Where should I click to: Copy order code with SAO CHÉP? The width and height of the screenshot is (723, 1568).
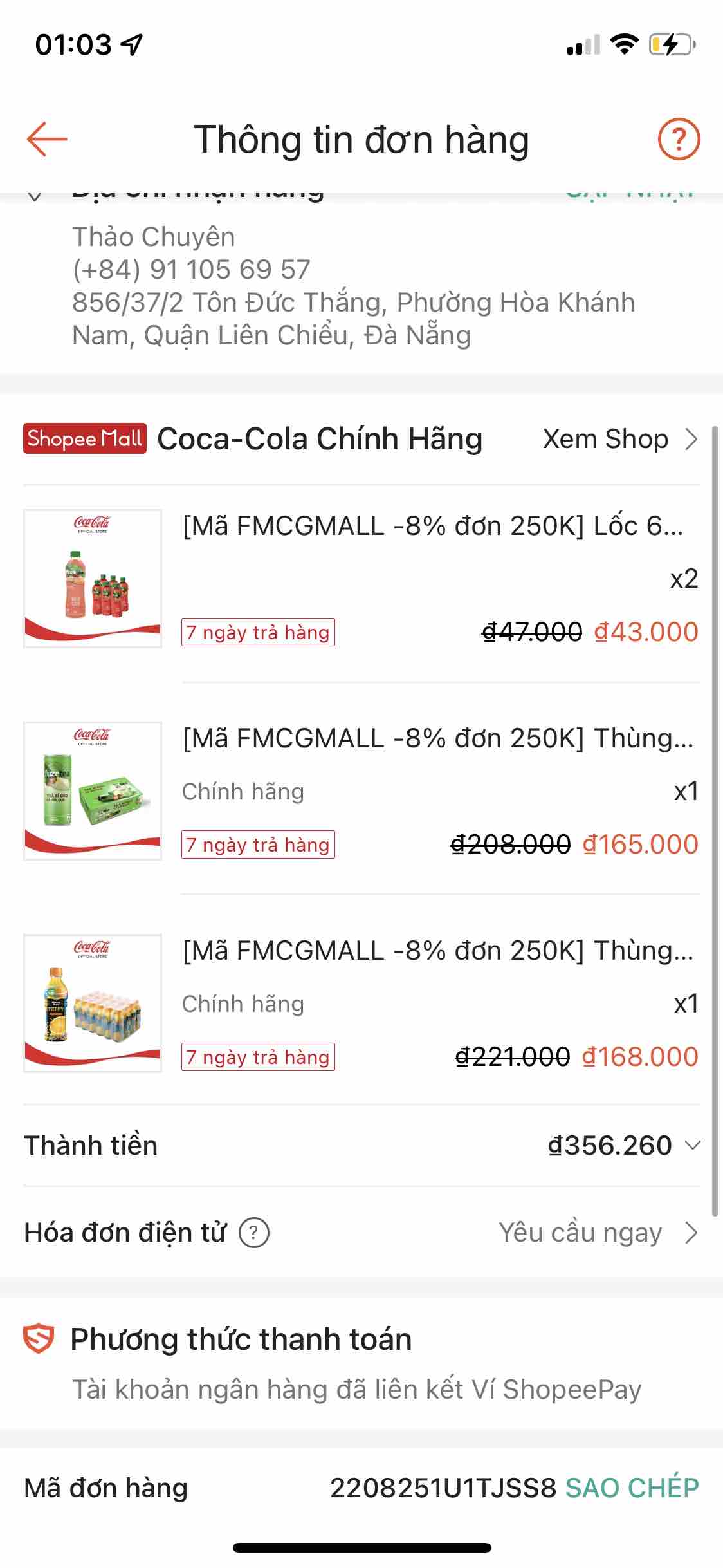[x=632, y=1488]
